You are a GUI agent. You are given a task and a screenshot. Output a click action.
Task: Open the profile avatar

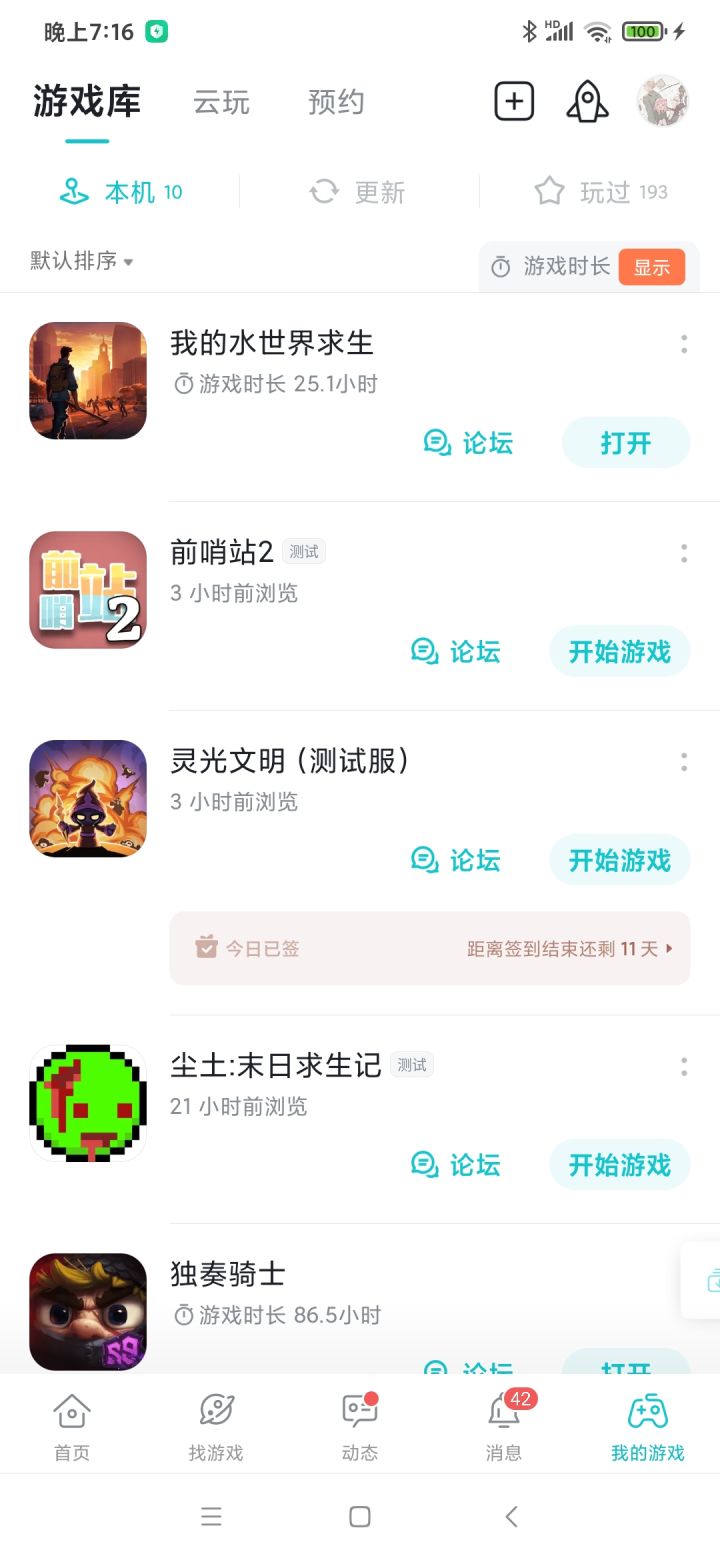pyautogui.click(x=662, y=101)
